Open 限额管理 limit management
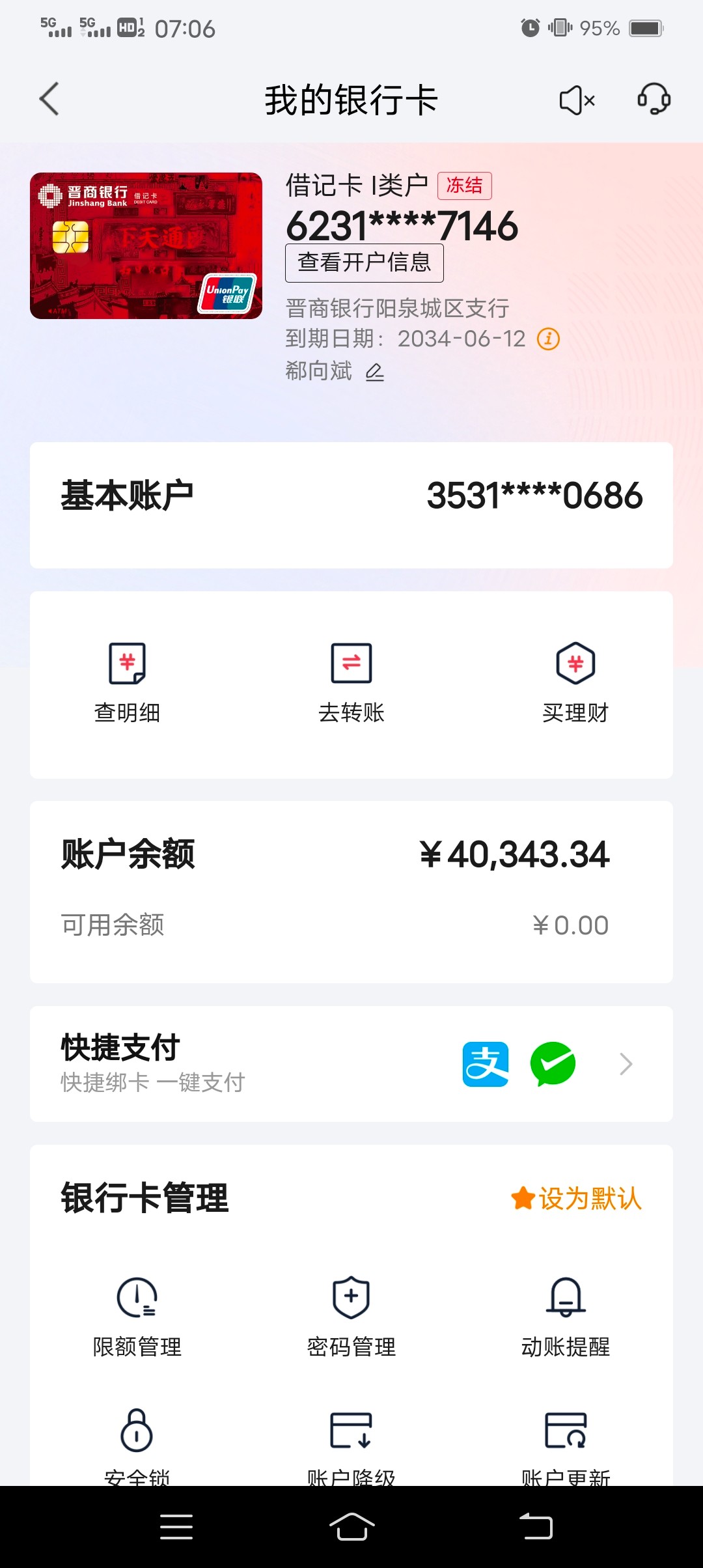The width and height of the screenshot is (703, 1568). pos(137,1317)
